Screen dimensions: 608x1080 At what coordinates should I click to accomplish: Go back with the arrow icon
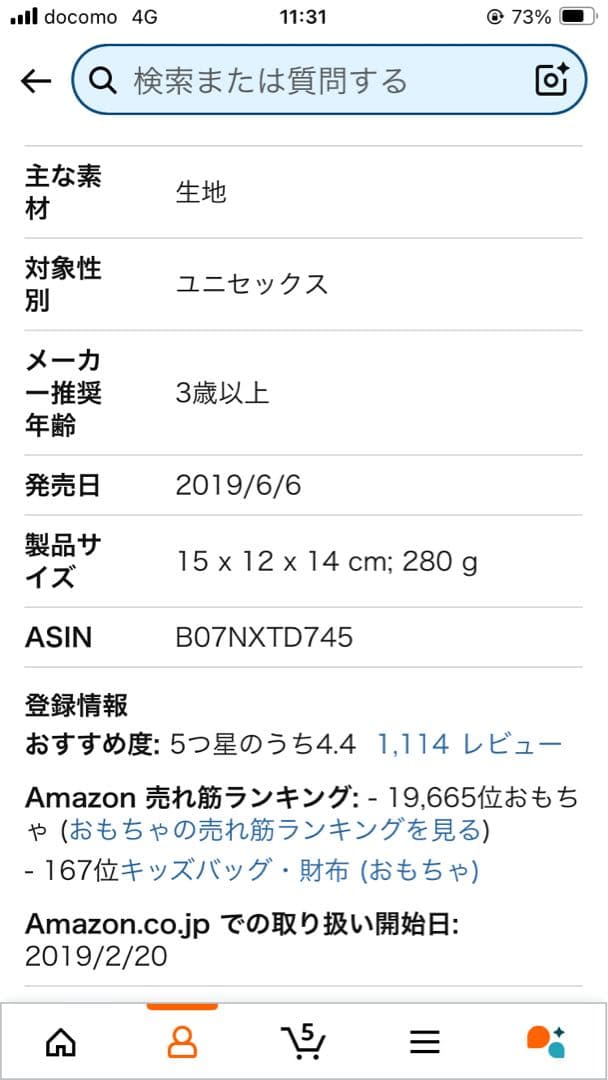tap(36, 81)
